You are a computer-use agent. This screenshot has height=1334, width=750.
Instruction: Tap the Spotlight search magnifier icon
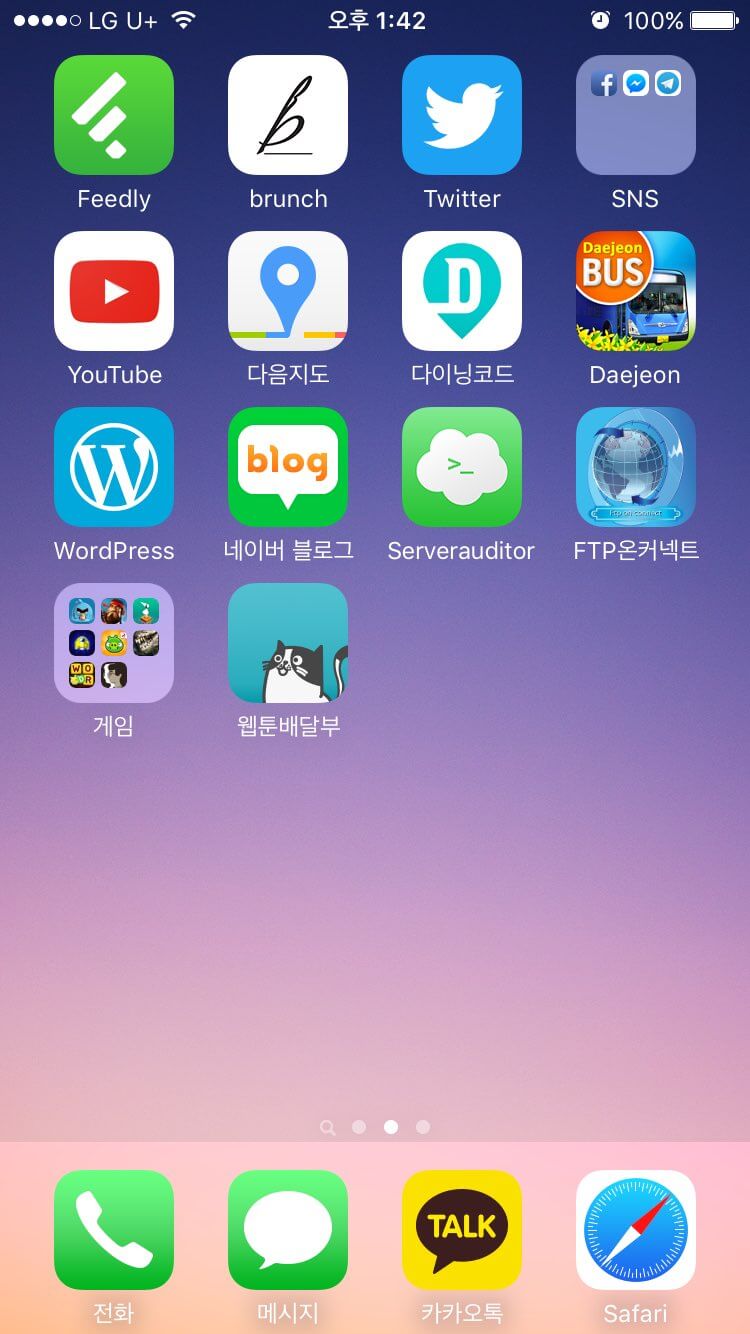[327, 1127]
